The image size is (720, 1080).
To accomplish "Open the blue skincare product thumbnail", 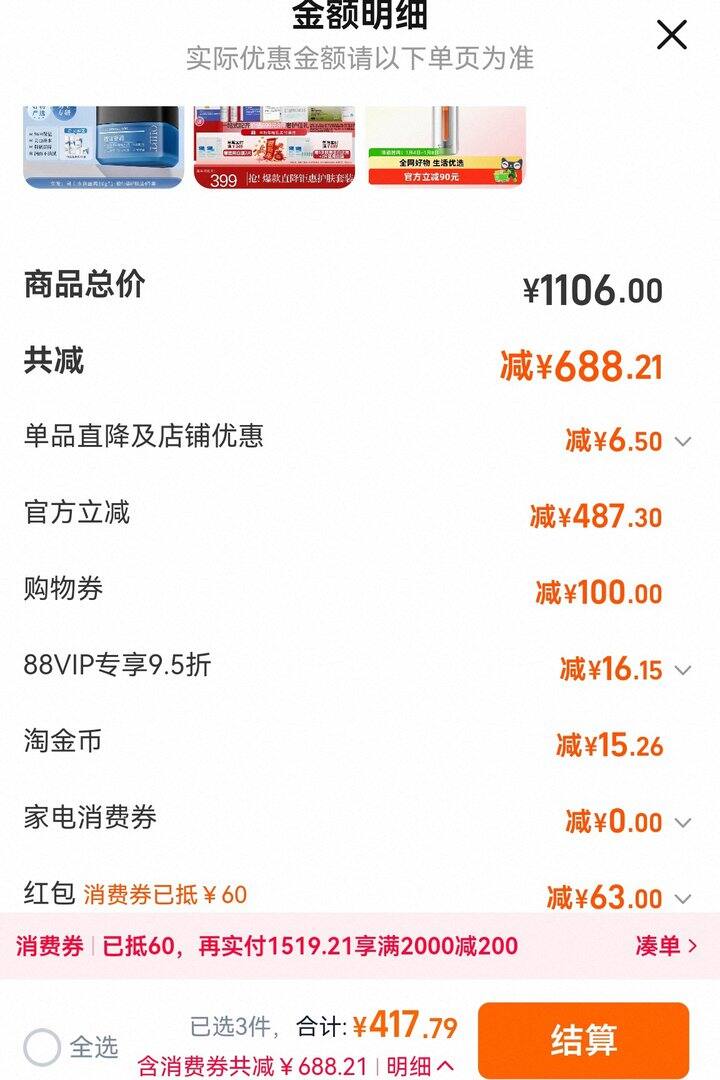I will [102, 147].
